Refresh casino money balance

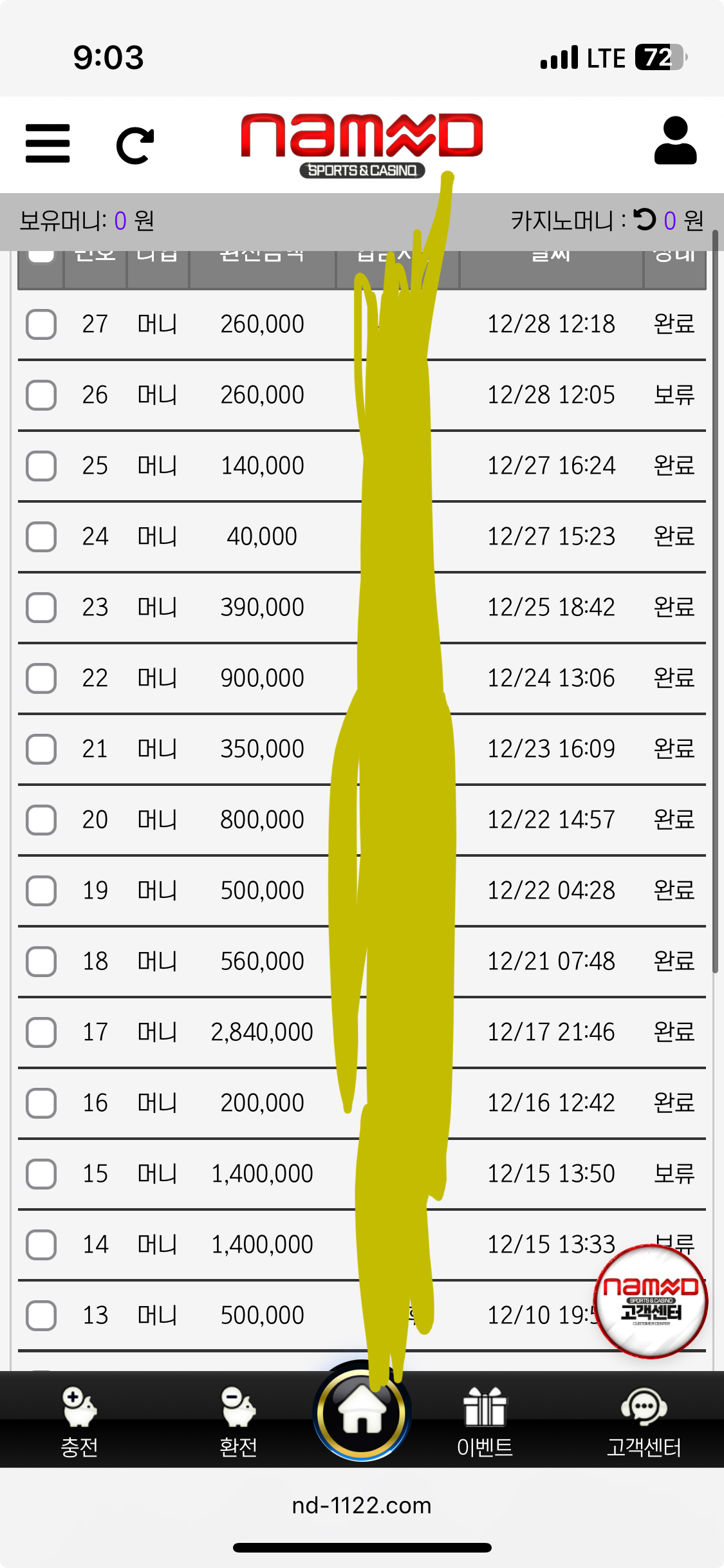click(x=644, y=220)
